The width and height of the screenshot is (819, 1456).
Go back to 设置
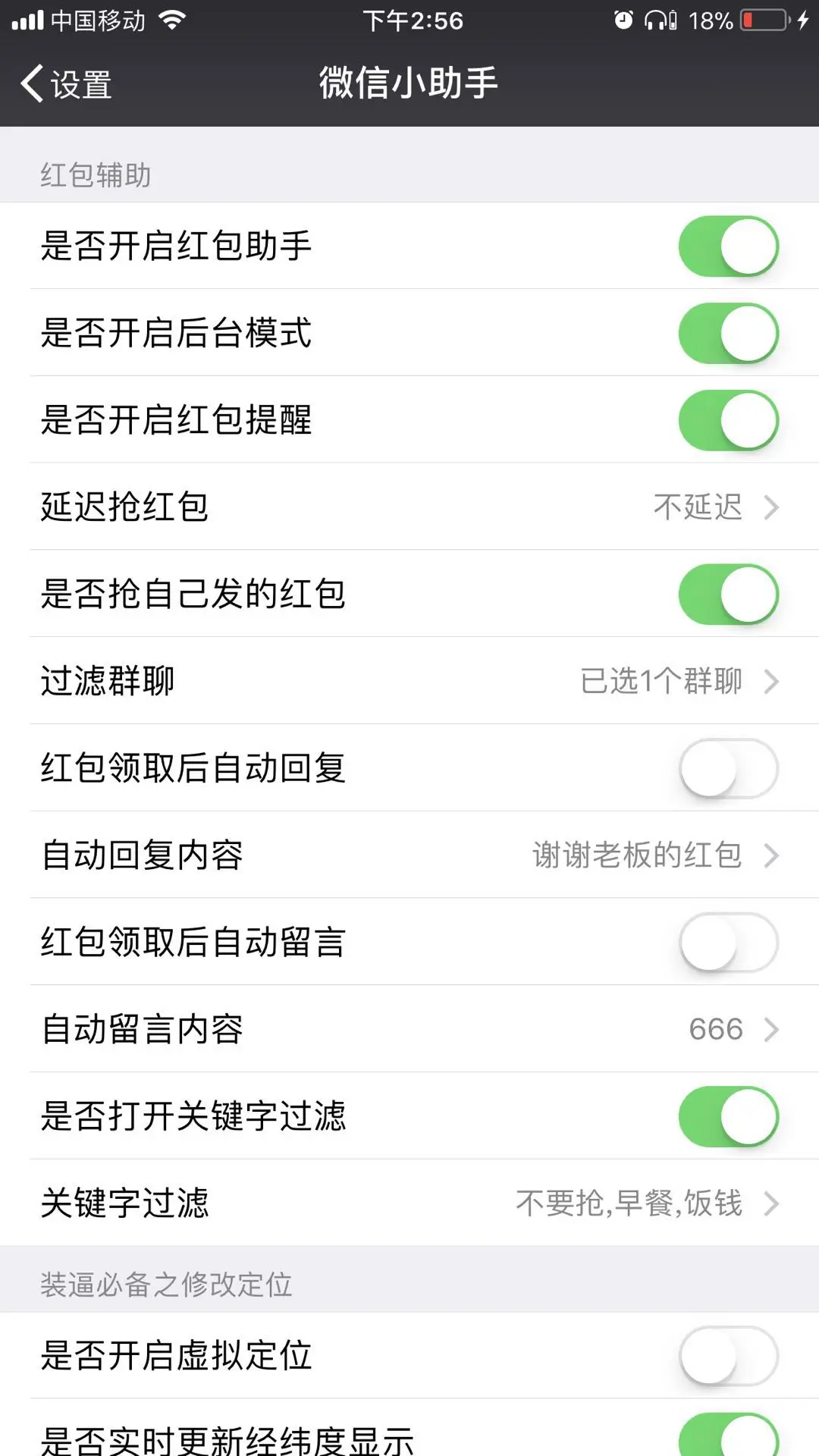(67, 83)
